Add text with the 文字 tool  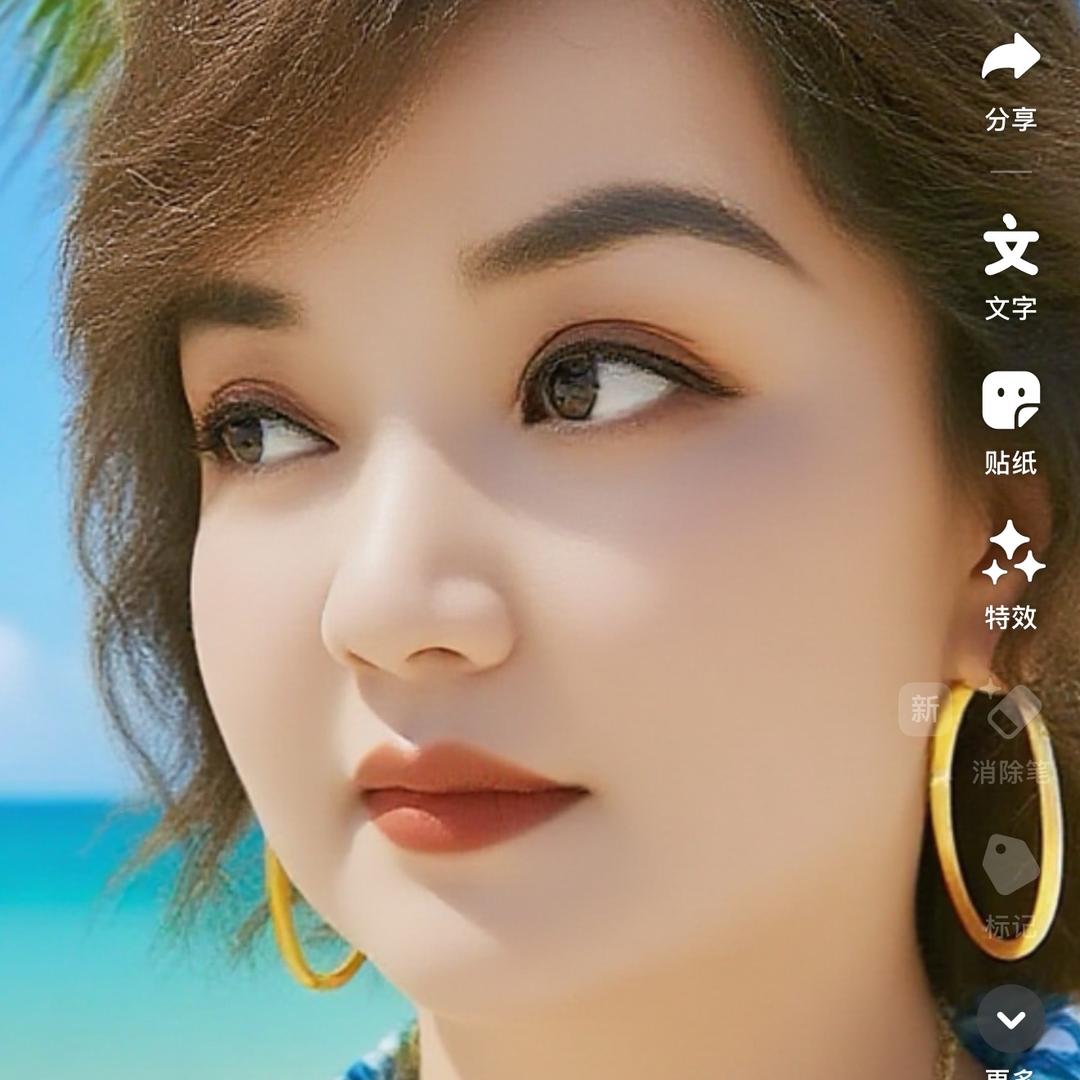click(1010, 245)
